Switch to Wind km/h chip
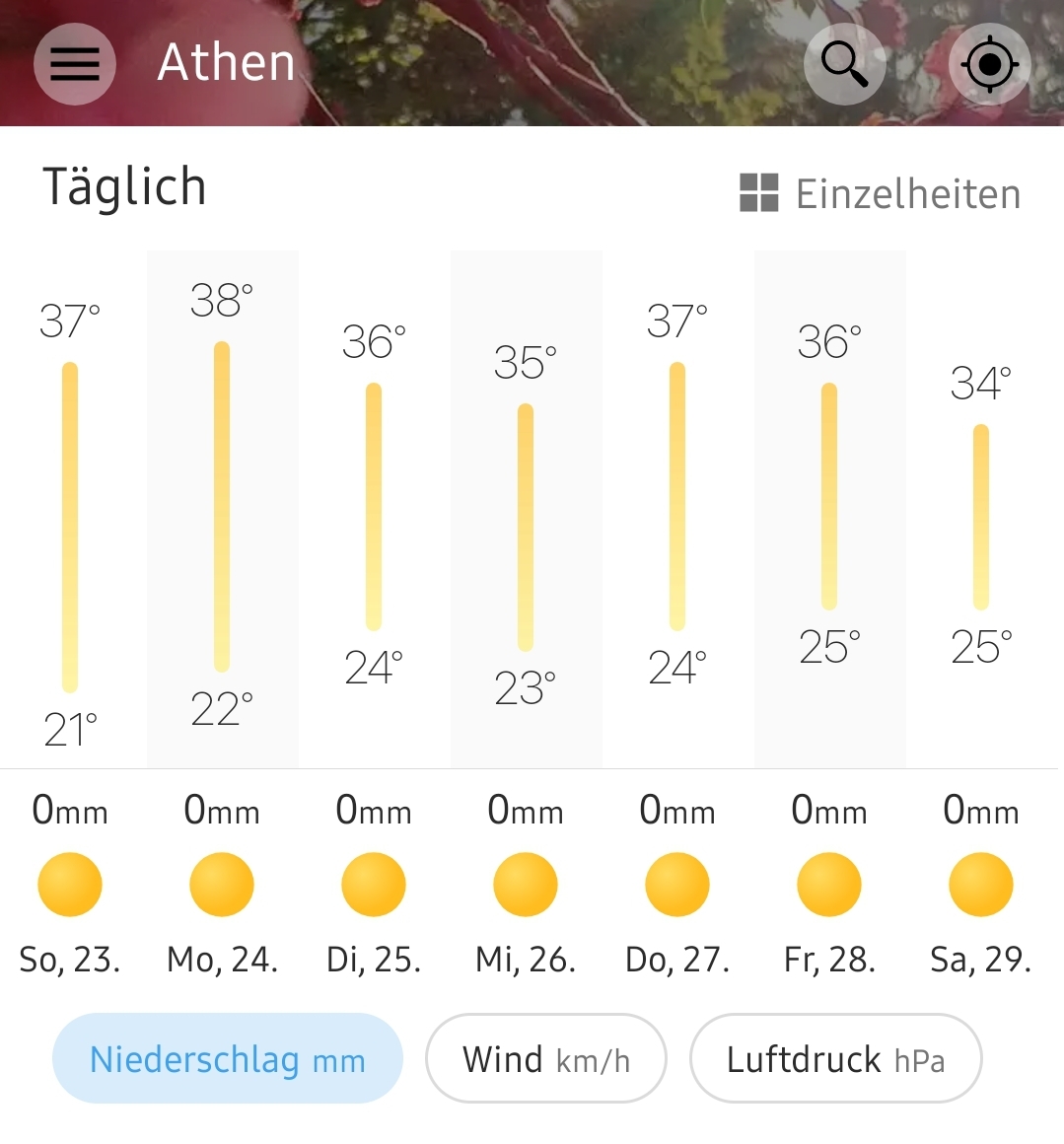Image resolution: width=1064 pixels, height=1144 pixels. 545,1059
